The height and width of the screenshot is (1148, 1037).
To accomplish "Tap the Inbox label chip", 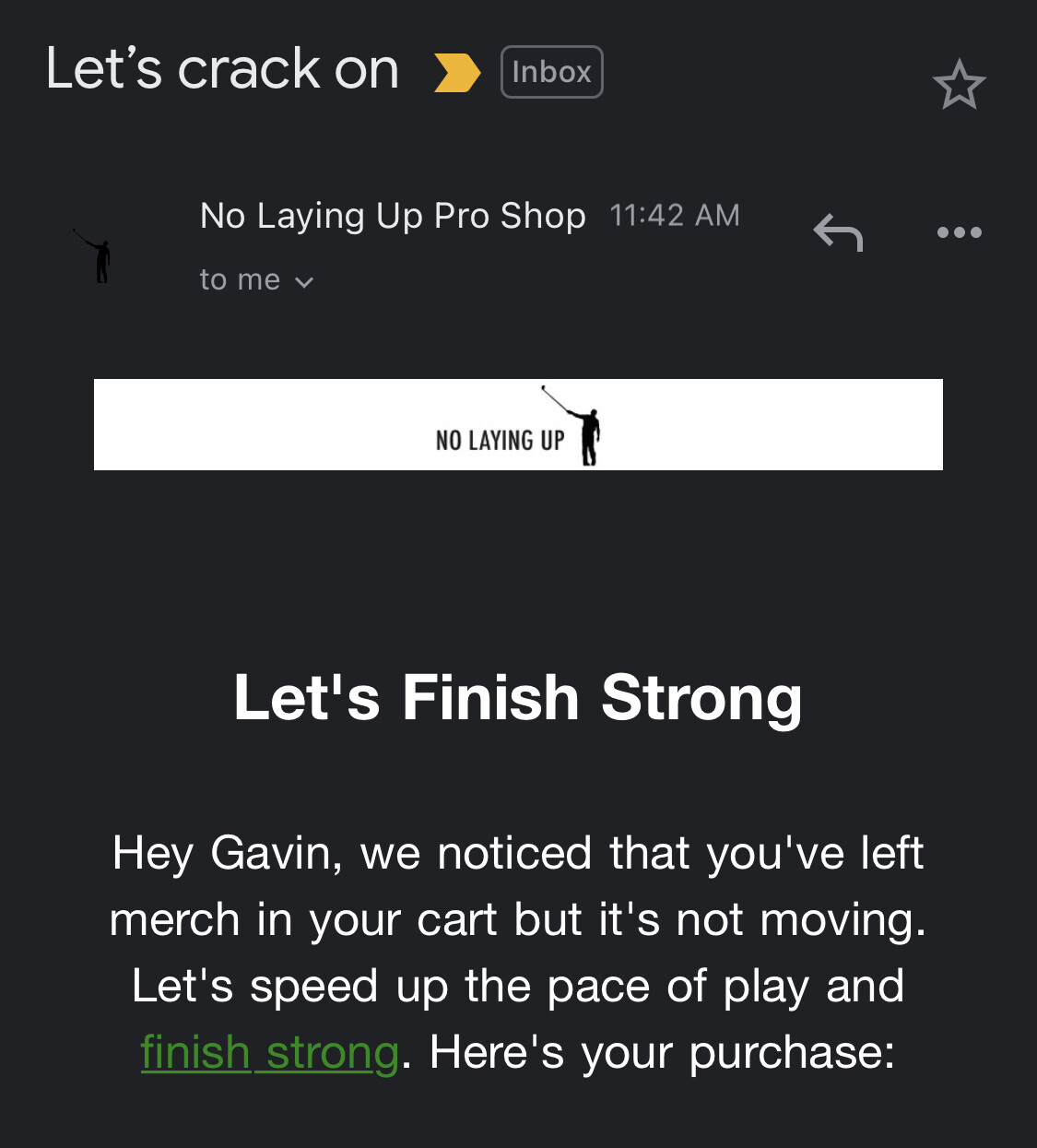I will pyautogui.click(x=551, y=72).
